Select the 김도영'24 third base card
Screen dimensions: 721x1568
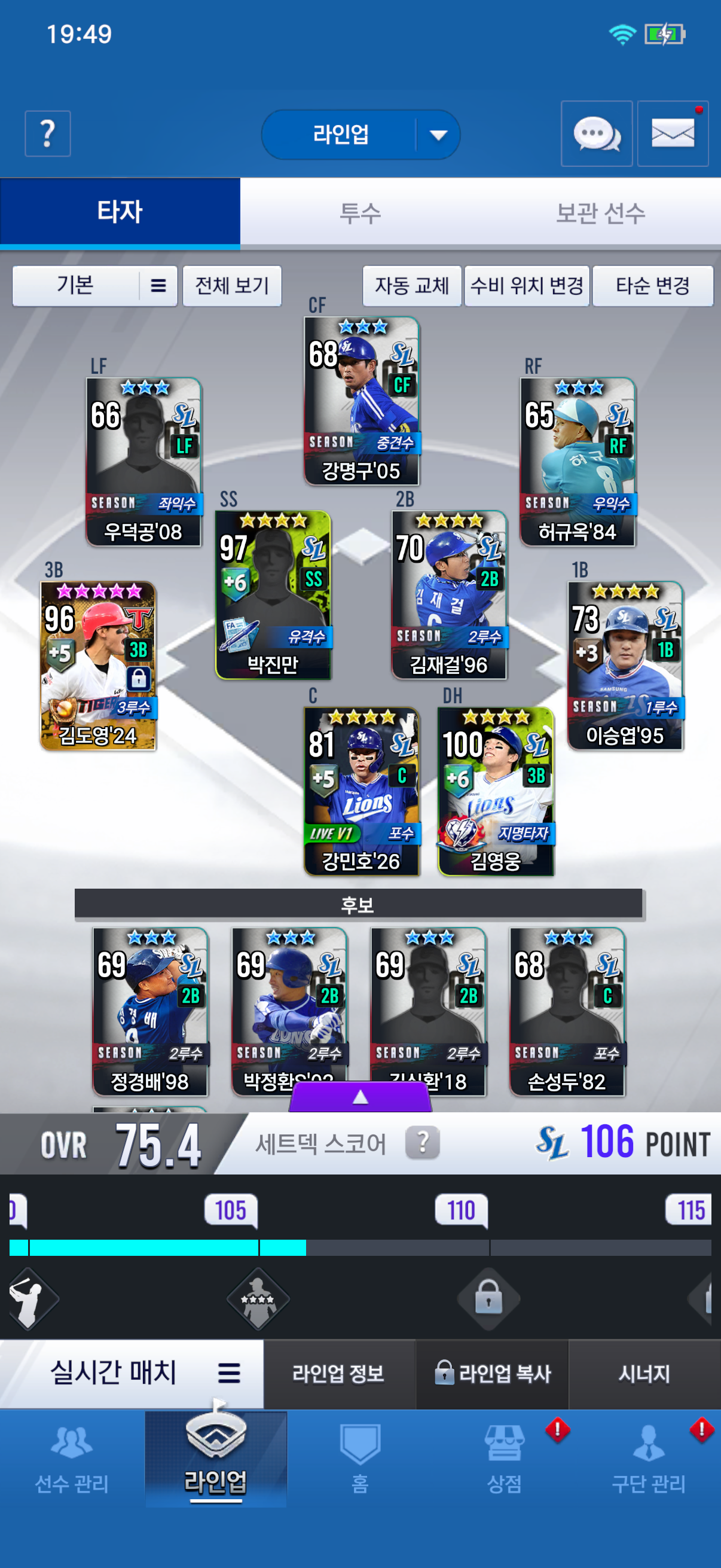pyautogui.click(x=98, y=666)
